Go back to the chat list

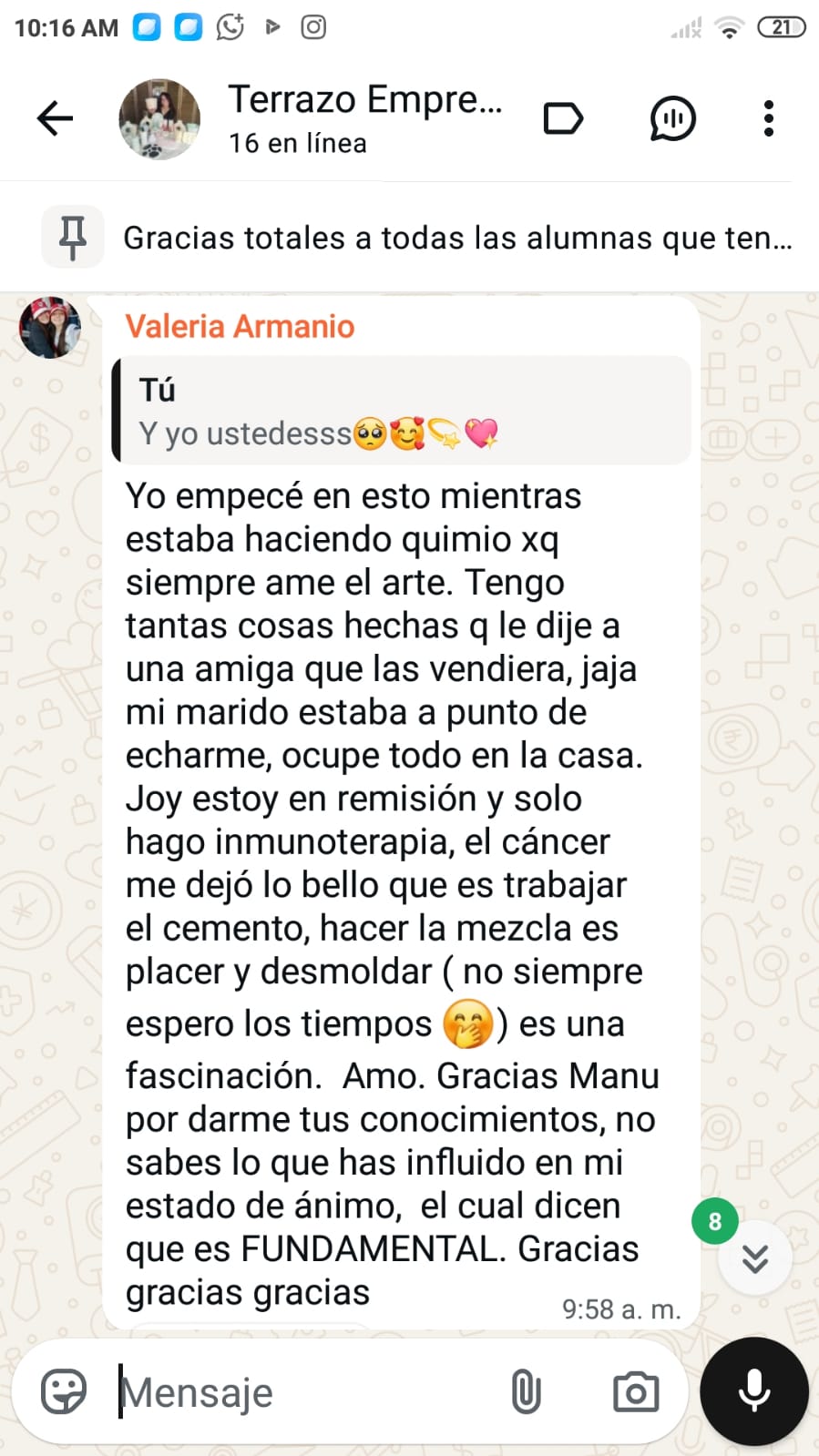tap(55, 118)
